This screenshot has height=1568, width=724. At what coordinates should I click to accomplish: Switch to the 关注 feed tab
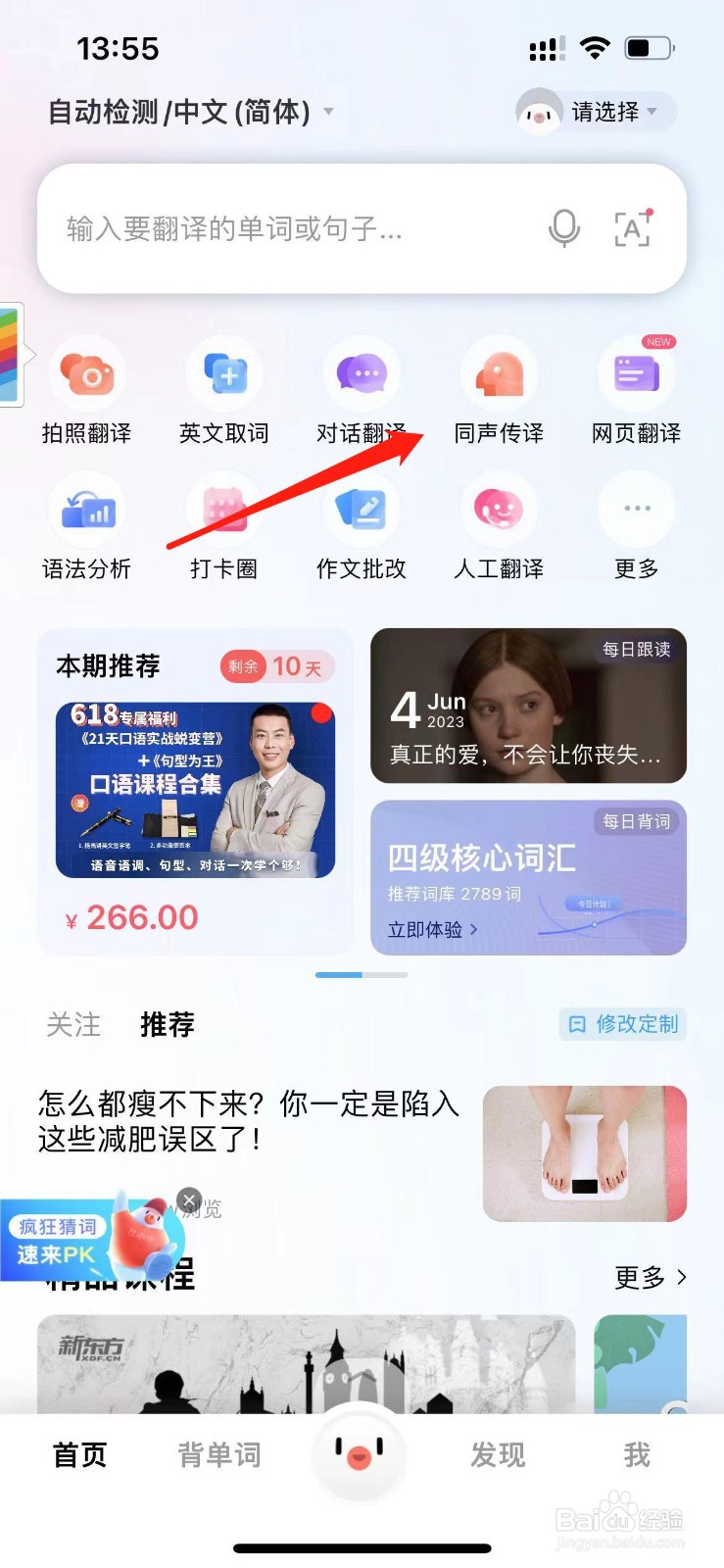click(x=72, y=1025)
